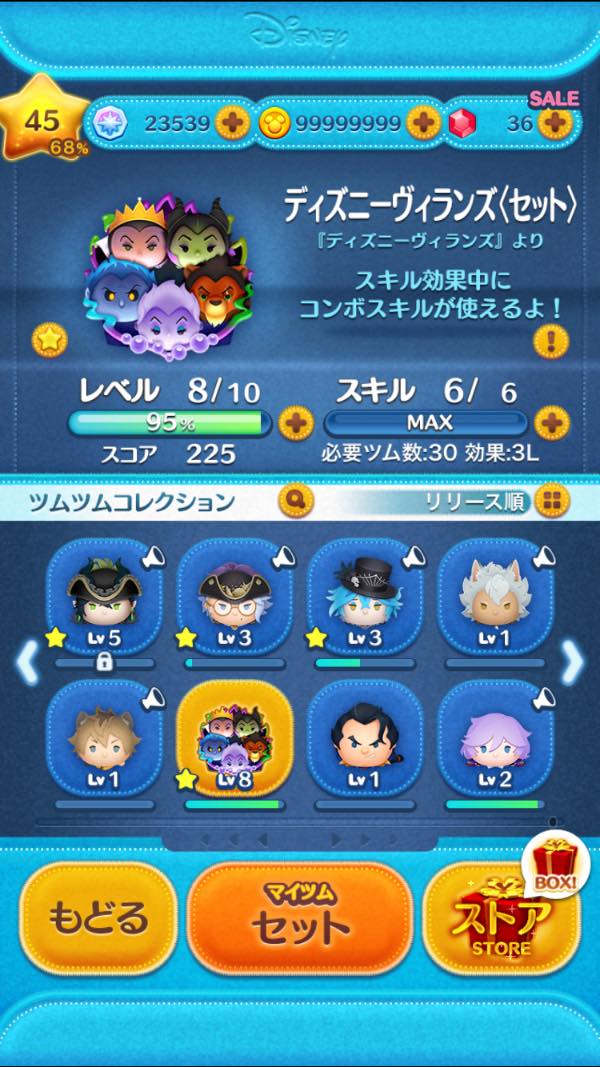Tap the plus button next to level bar
This screenshot has width=600, height=1067.
click(x=295, y=423)
